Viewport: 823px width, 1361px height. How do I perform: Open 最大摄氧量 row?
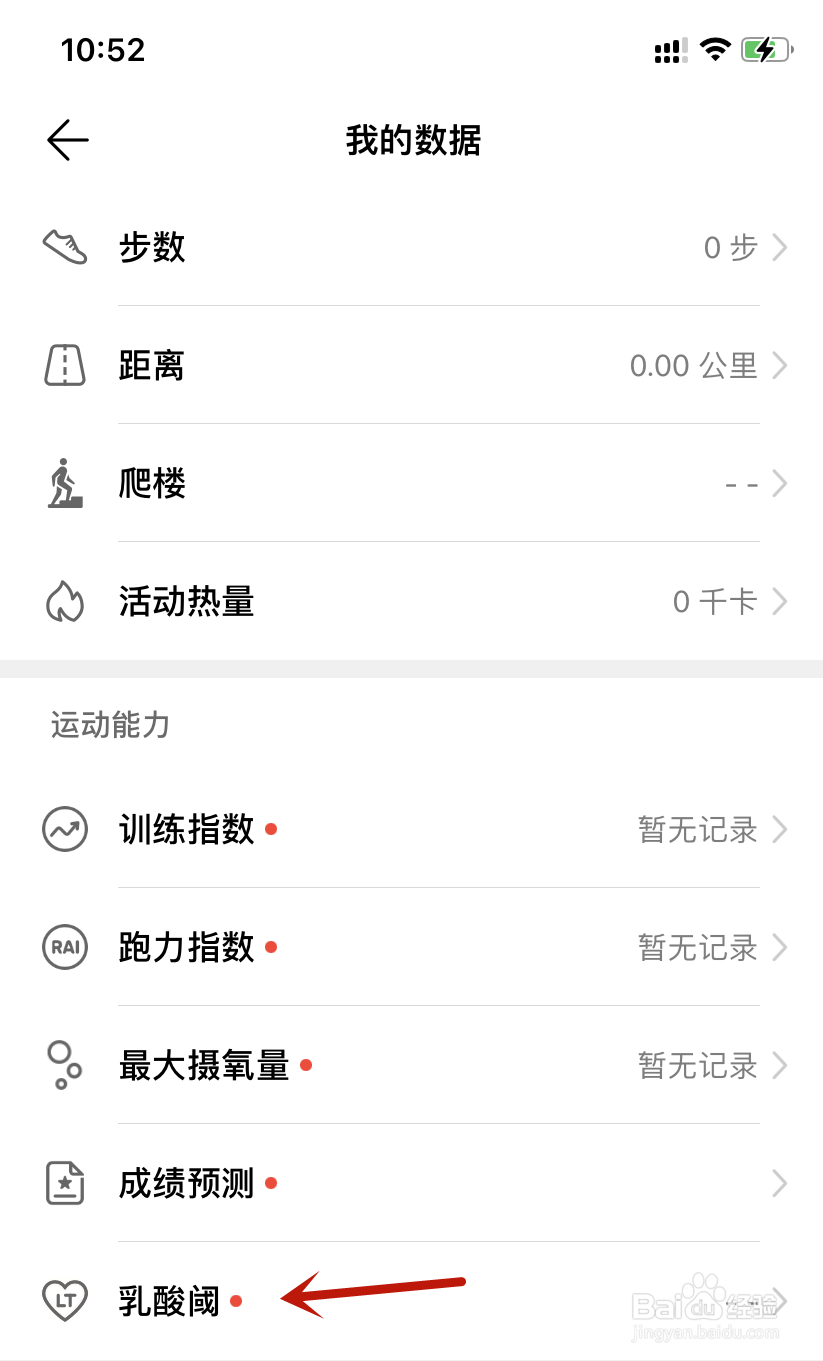click(411, 1065)
